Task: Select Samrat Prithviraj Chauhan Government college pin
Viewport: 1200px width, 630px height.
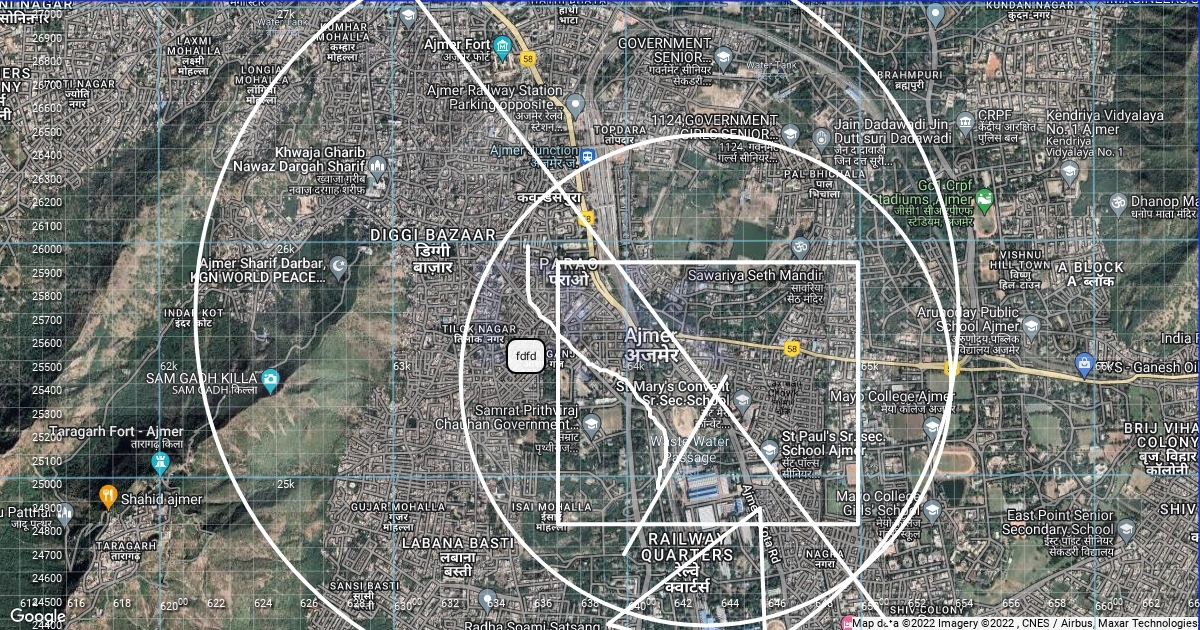Action: (x=591, y=425)
